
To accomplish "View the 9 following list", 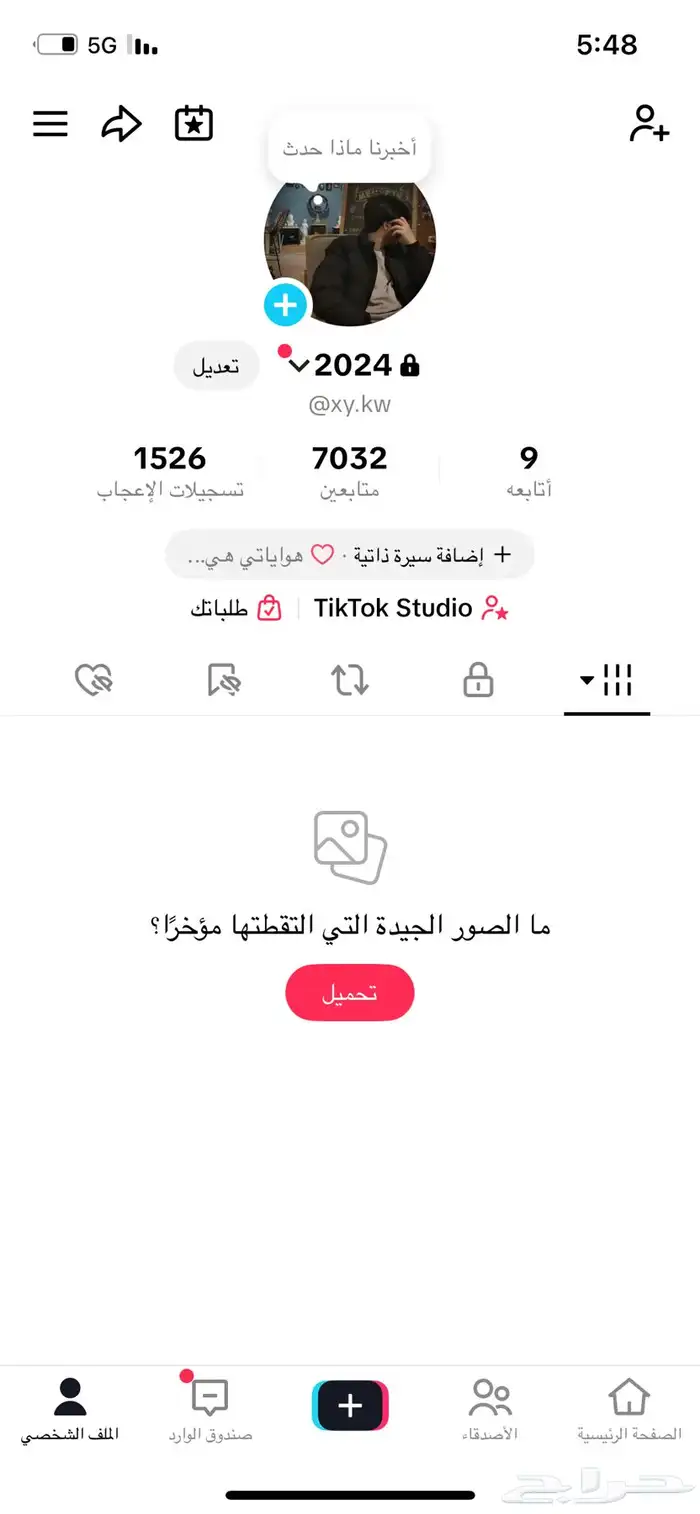I will point(529,471).
